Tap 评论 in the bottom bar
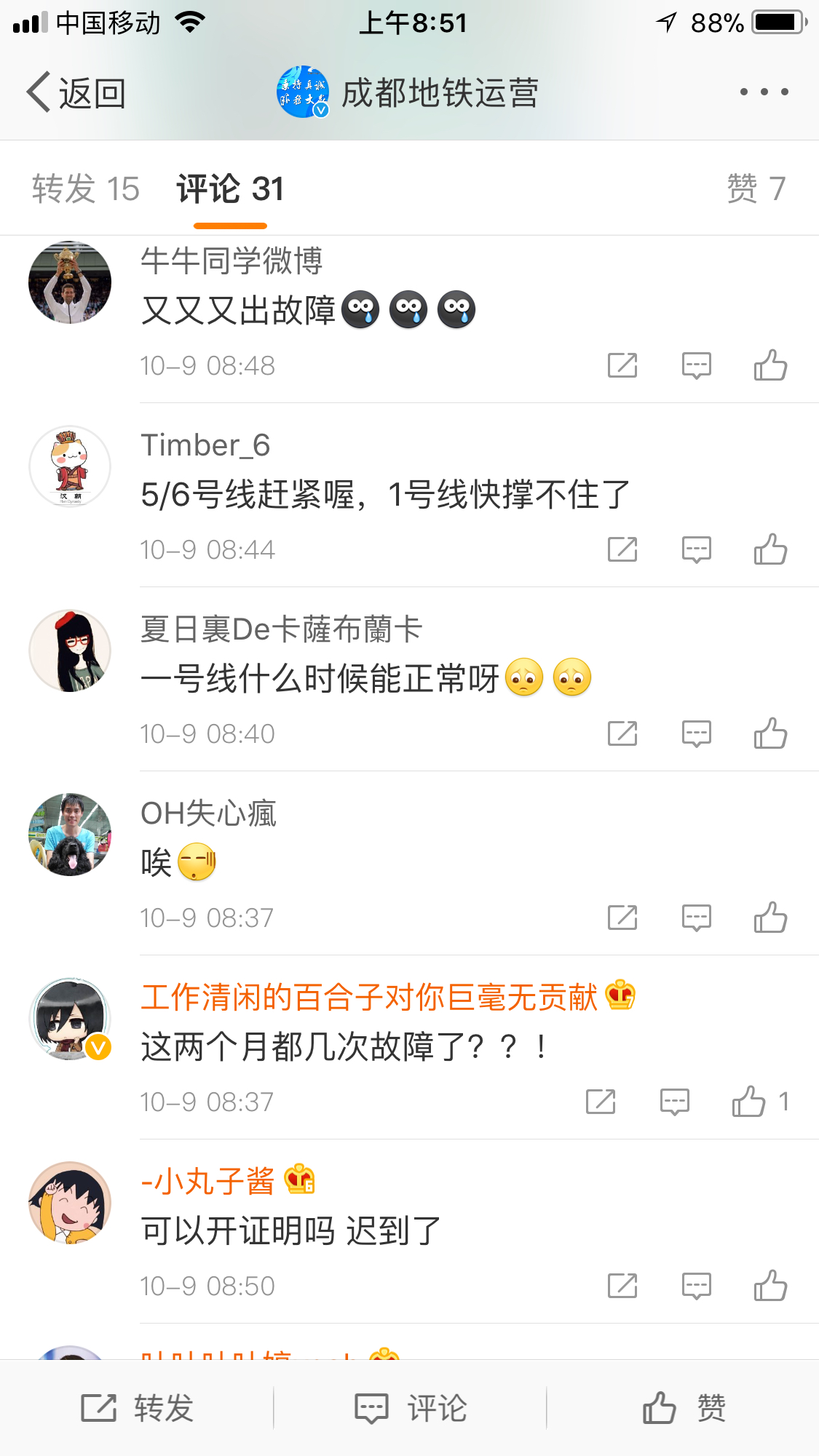 click(410, 1408)
